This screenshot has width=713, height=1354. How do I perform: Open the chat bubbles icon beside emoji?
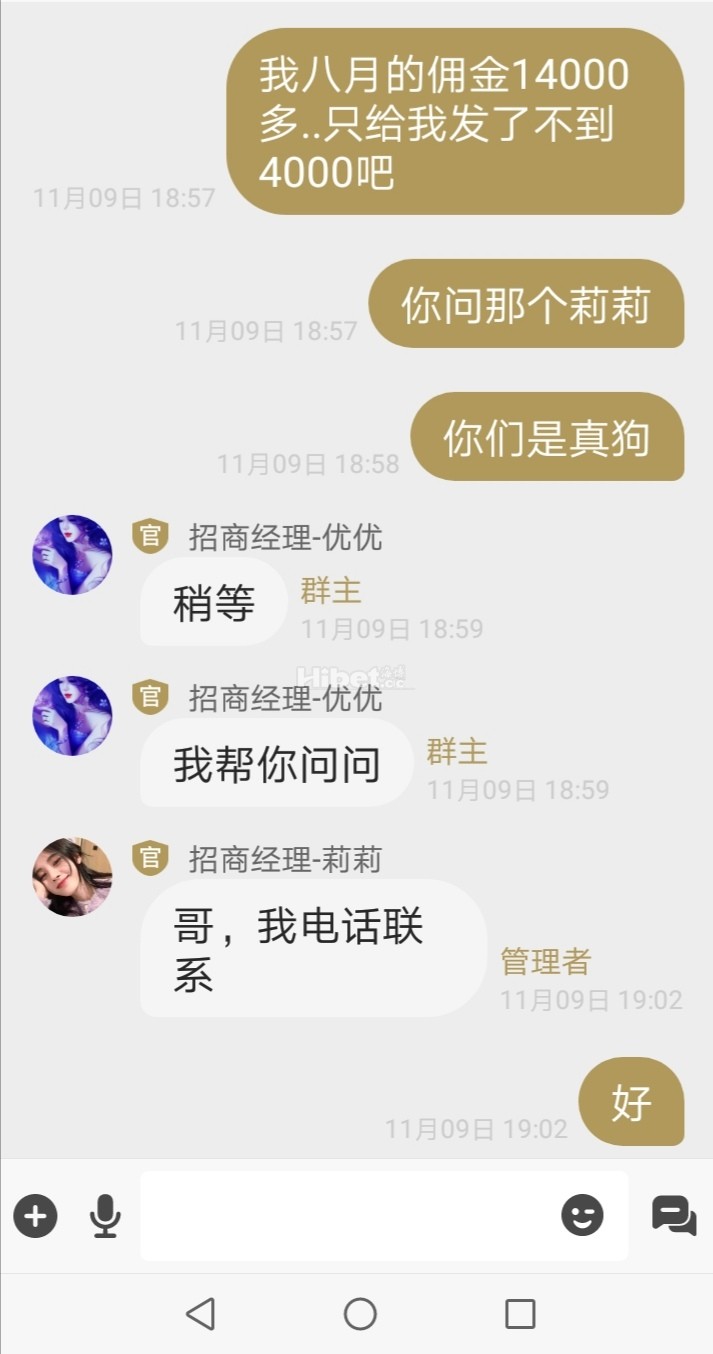(674, 1216)
